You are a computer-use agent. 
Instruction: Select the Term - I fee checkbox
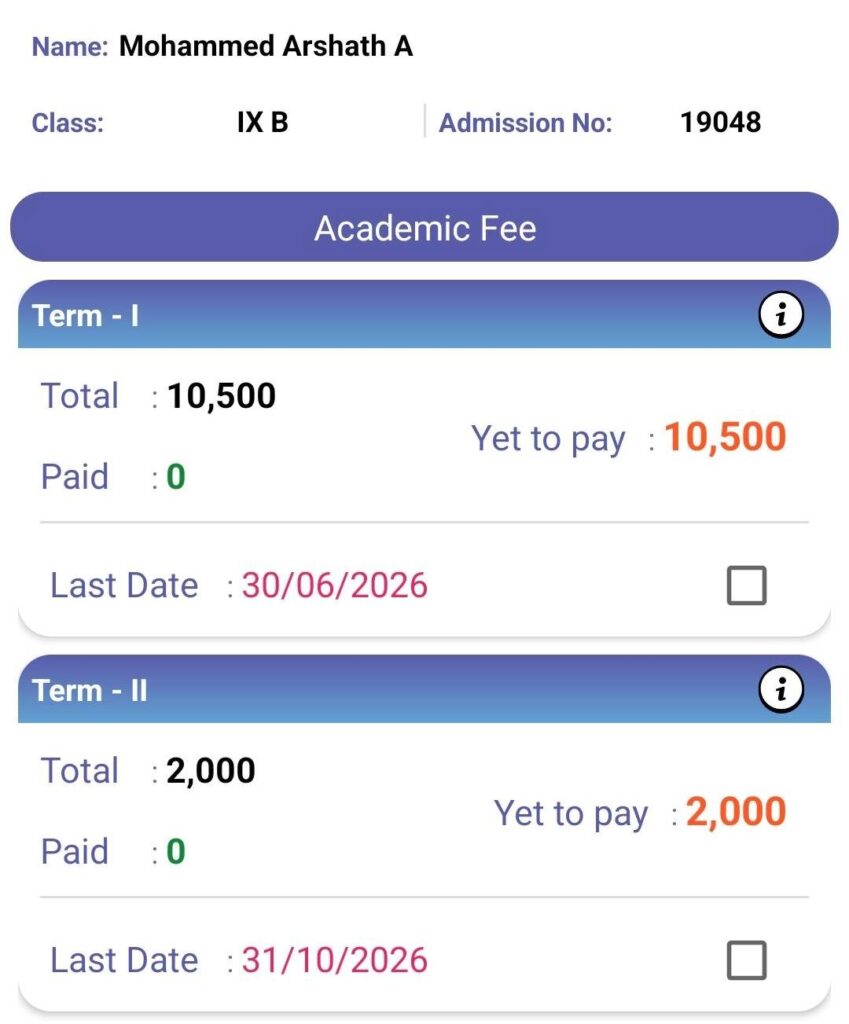(746, 585)
